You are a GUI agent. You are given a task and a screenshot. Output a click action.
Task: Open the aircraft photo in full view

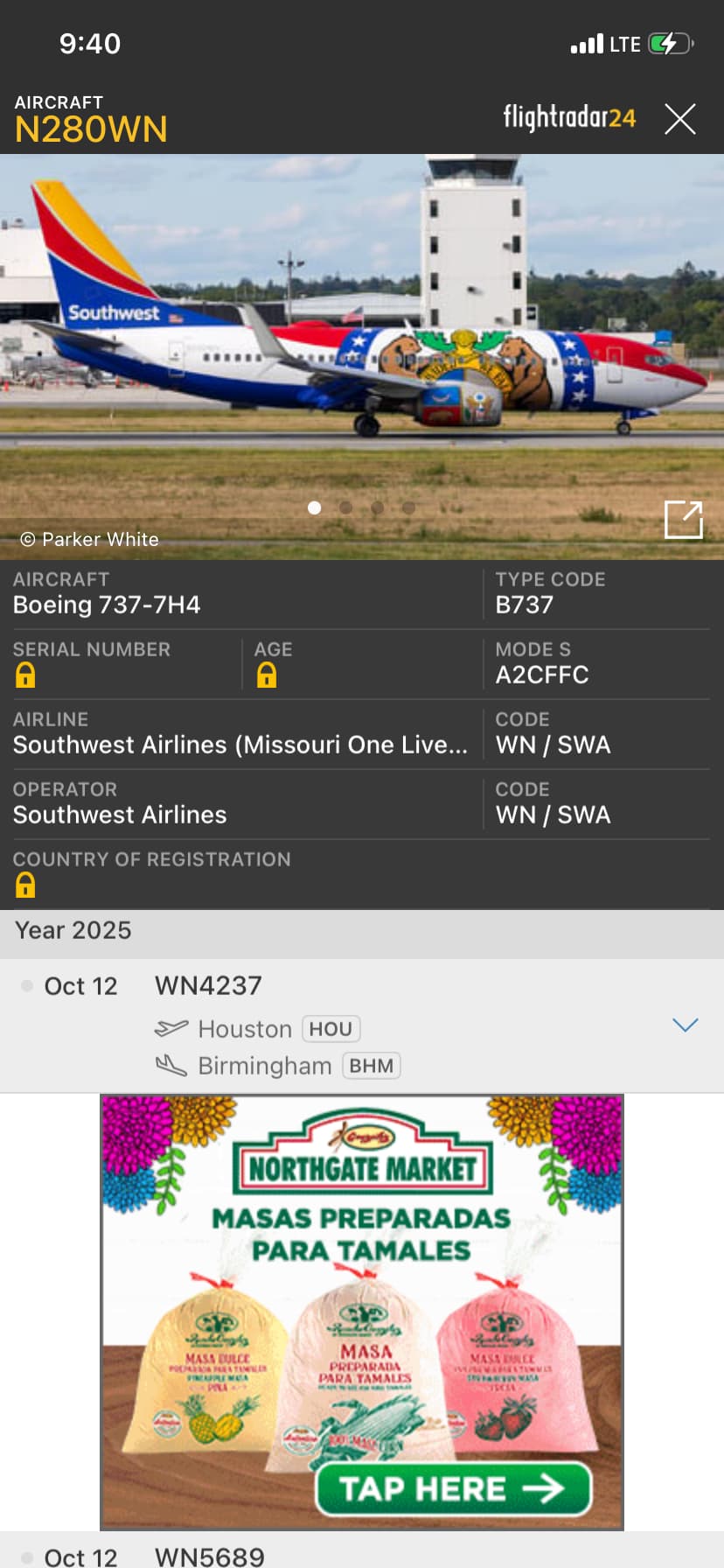point(683,520)
